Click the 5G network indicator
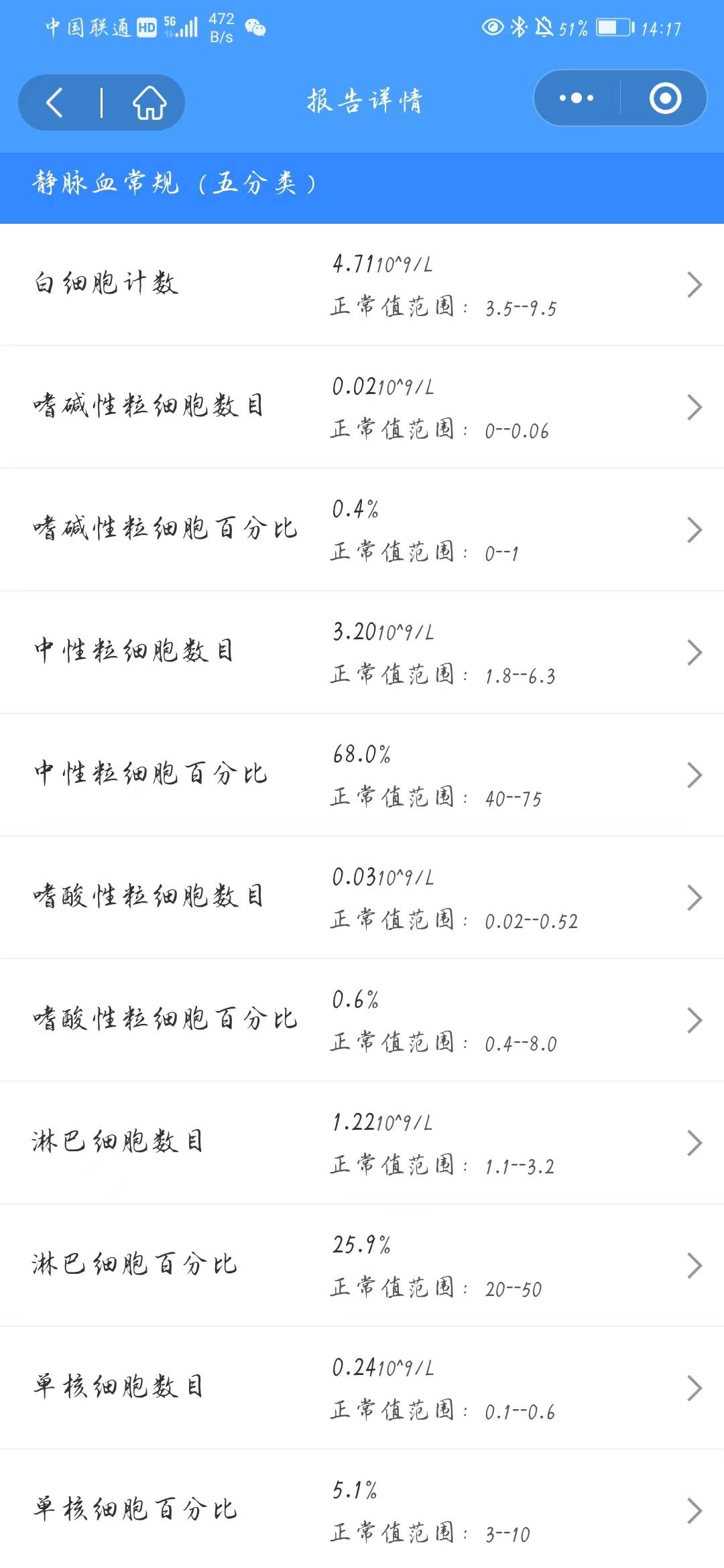The height and width of the screenshot is (1568, 724). (x=170, y=22)
